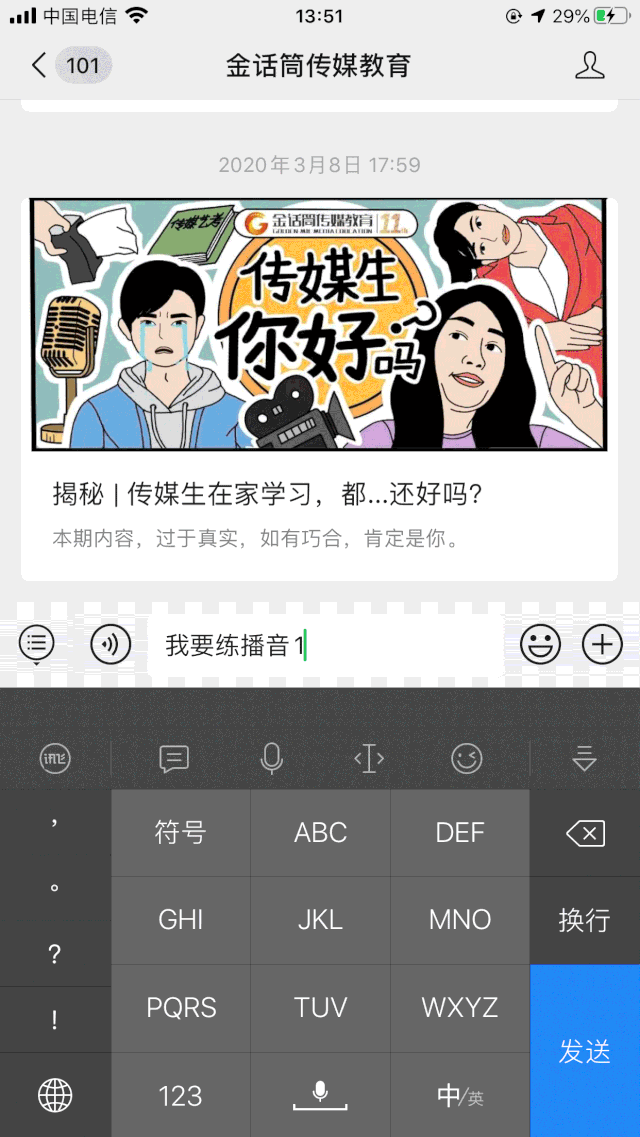
Task: Switch keyboards with the globe key
Action: 55,1095
